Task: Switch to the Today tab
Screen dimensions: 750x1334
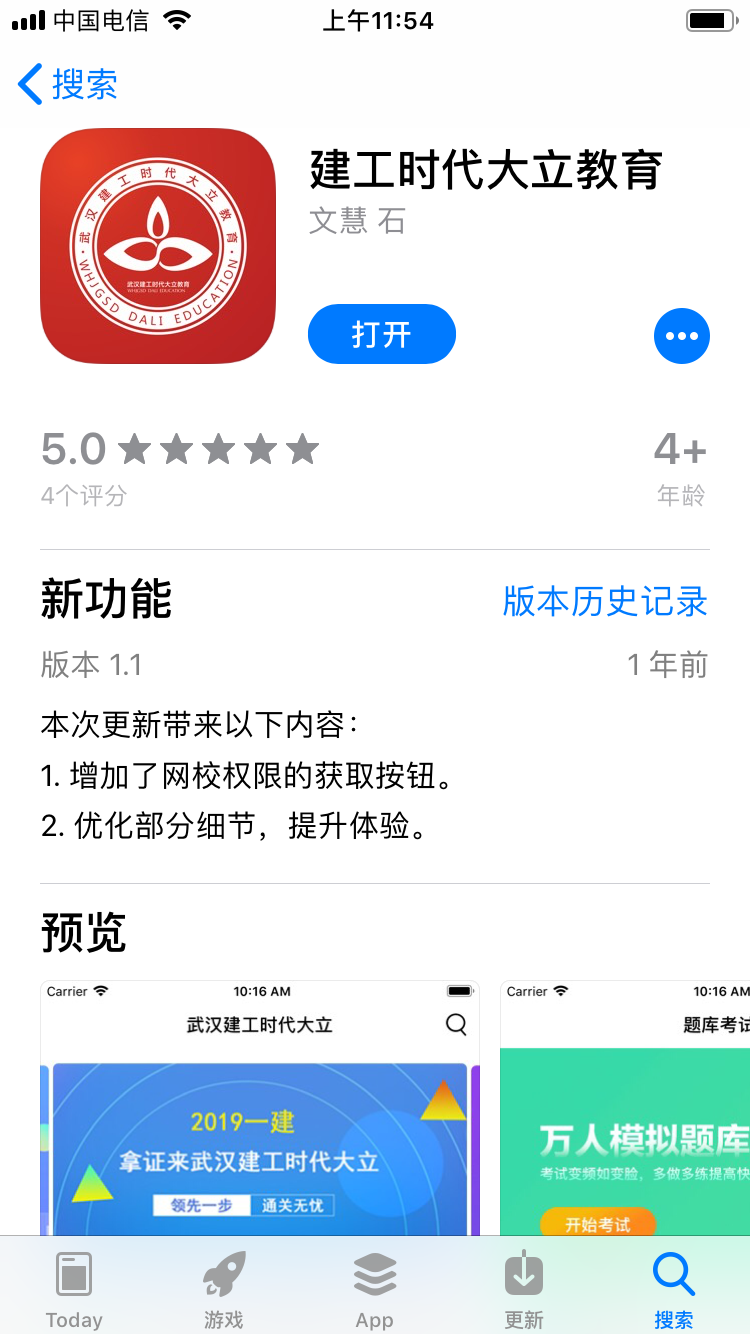Action: (74, 1290)
